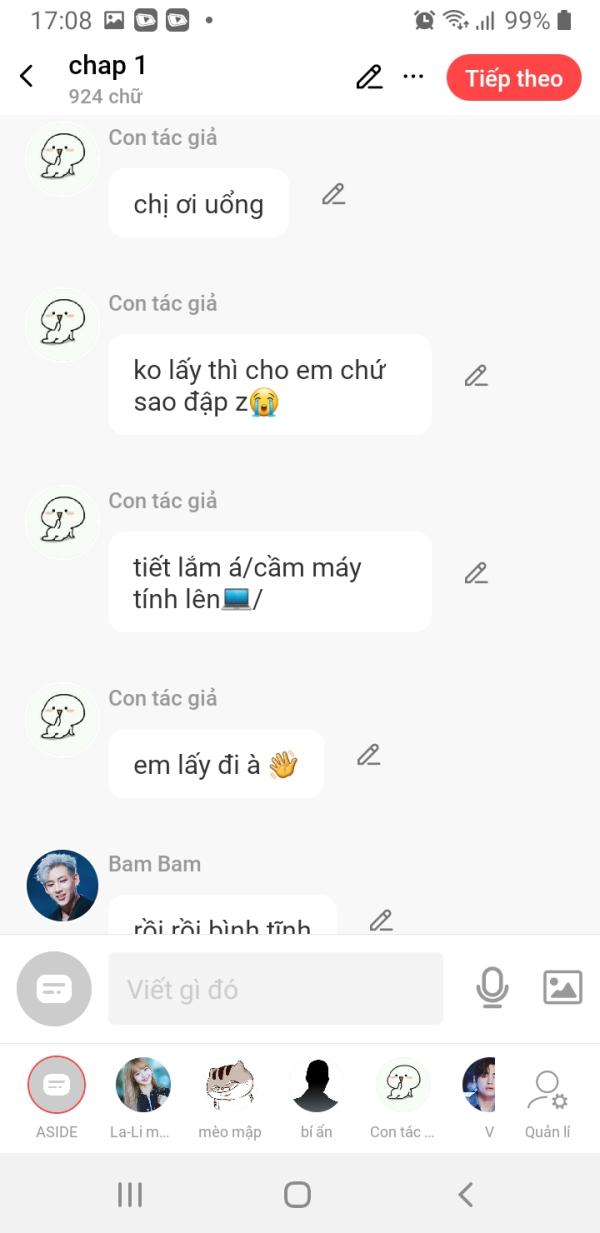Edit the message 'em lấy đi à'
Screen dimensions: 600x1233
(x=369, y=755)
